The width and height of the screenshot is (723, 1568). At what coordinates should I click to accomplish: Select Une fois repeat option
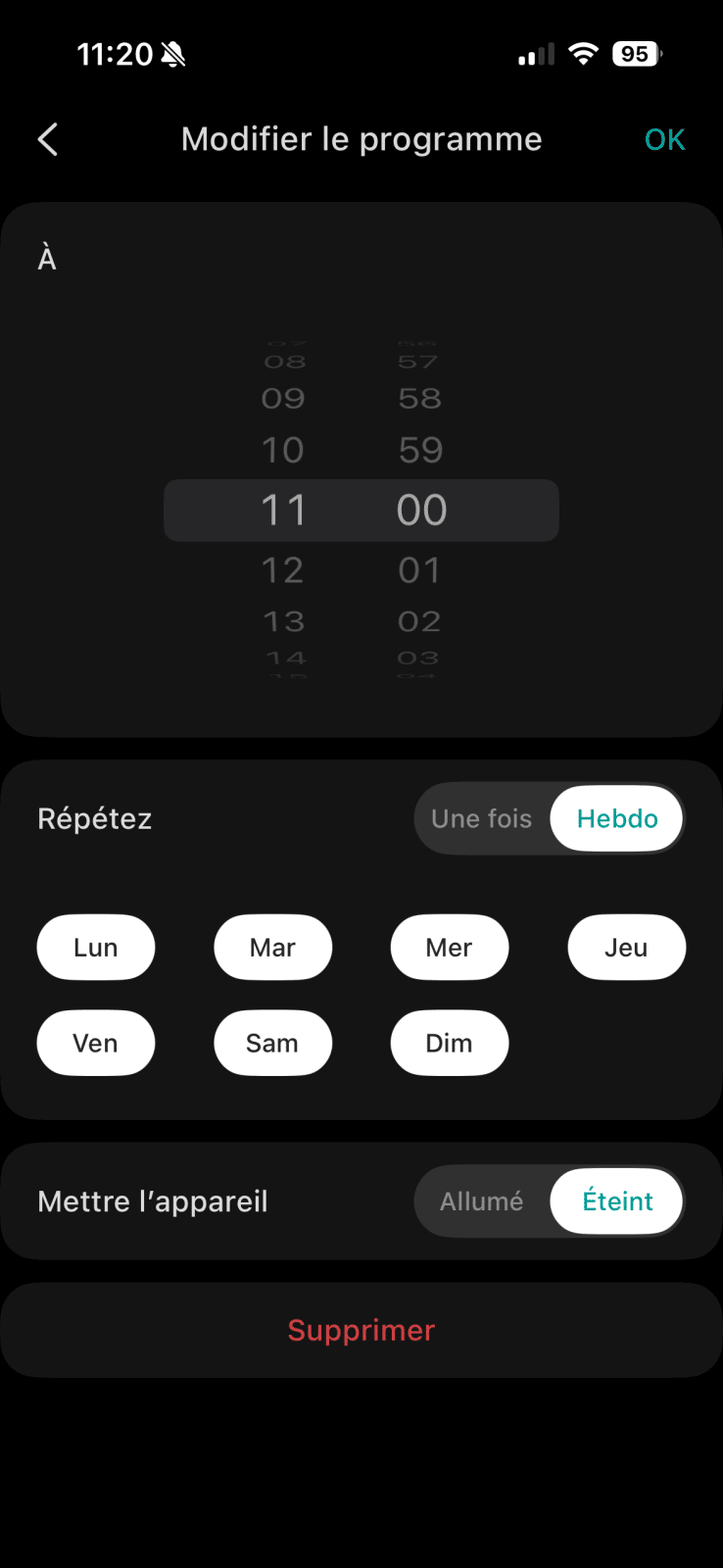482,818
